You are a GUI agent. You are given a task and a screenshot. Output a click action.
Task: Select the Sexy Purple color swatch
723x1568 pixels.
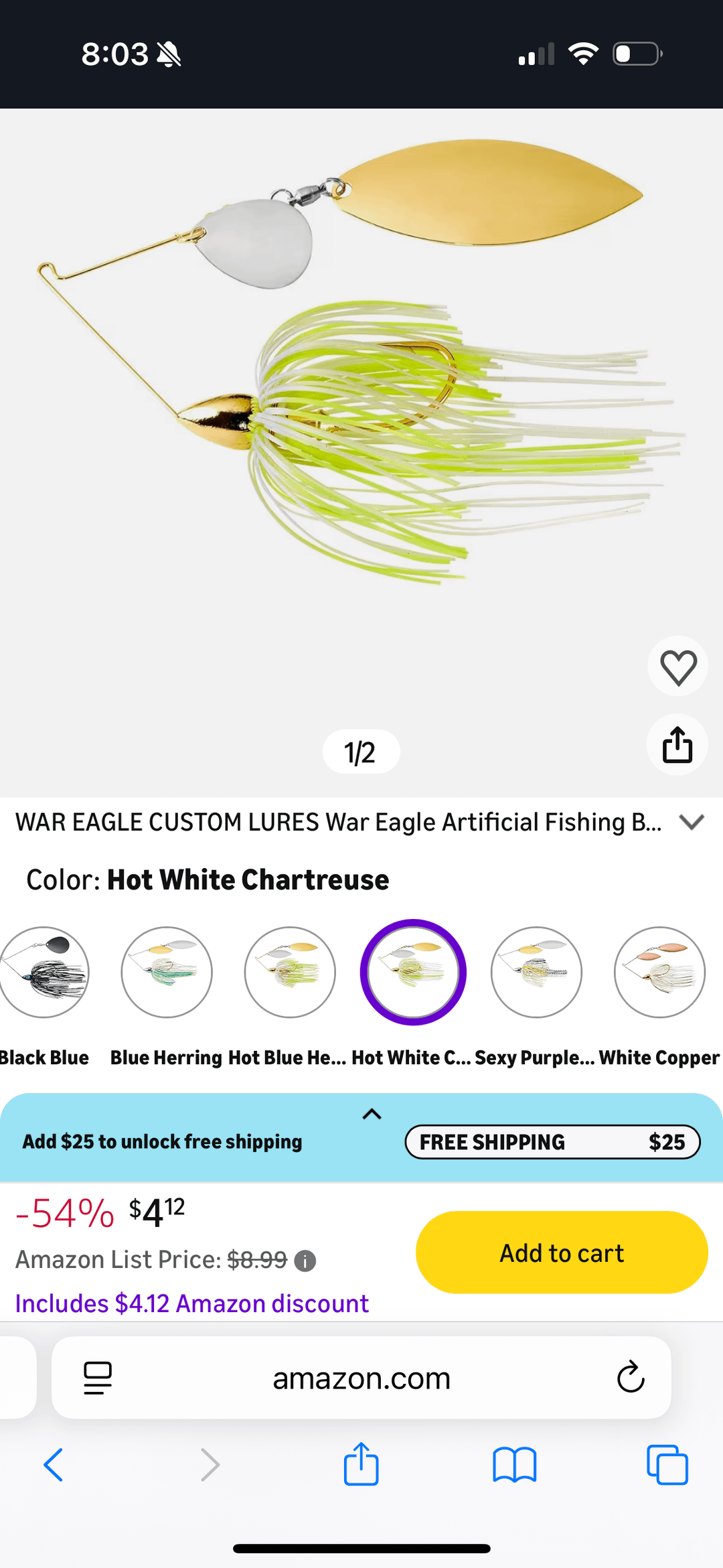(536, 972)
